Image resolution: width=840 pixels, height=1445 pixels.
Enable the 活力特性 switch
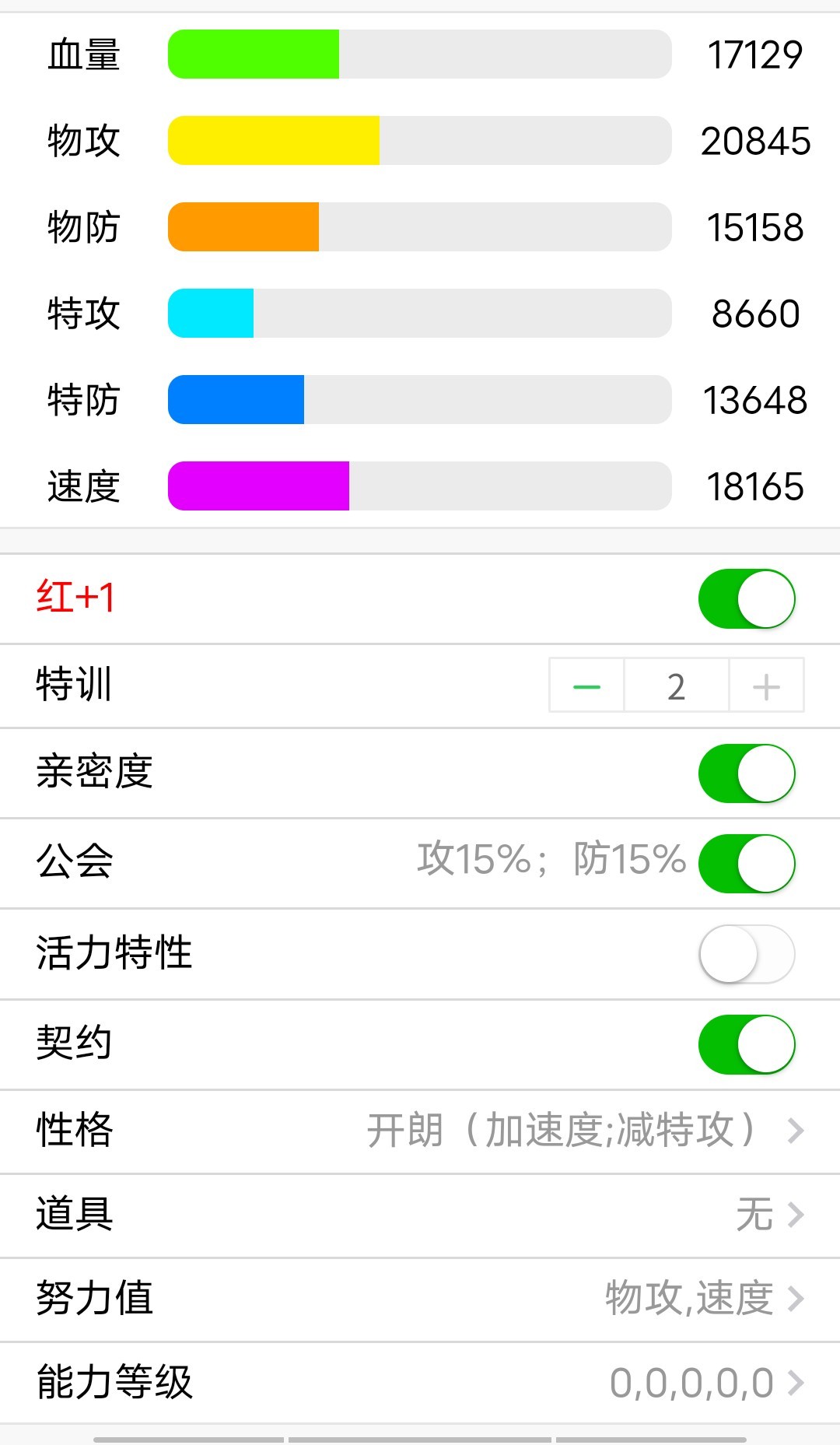click(747, 953)
